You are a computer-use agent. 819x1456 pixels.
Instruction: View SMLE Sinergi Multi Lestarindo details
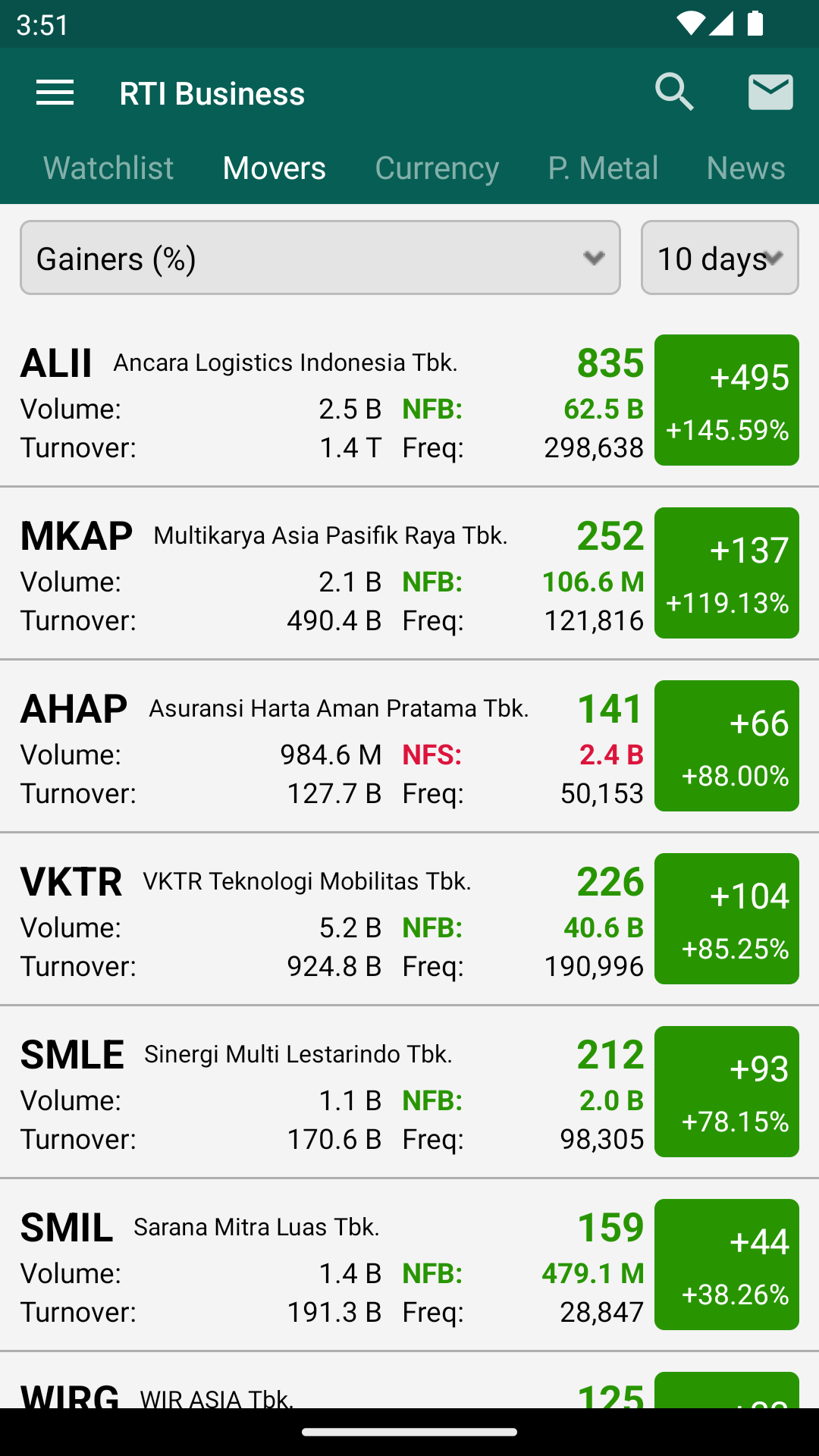[409, 1092]
